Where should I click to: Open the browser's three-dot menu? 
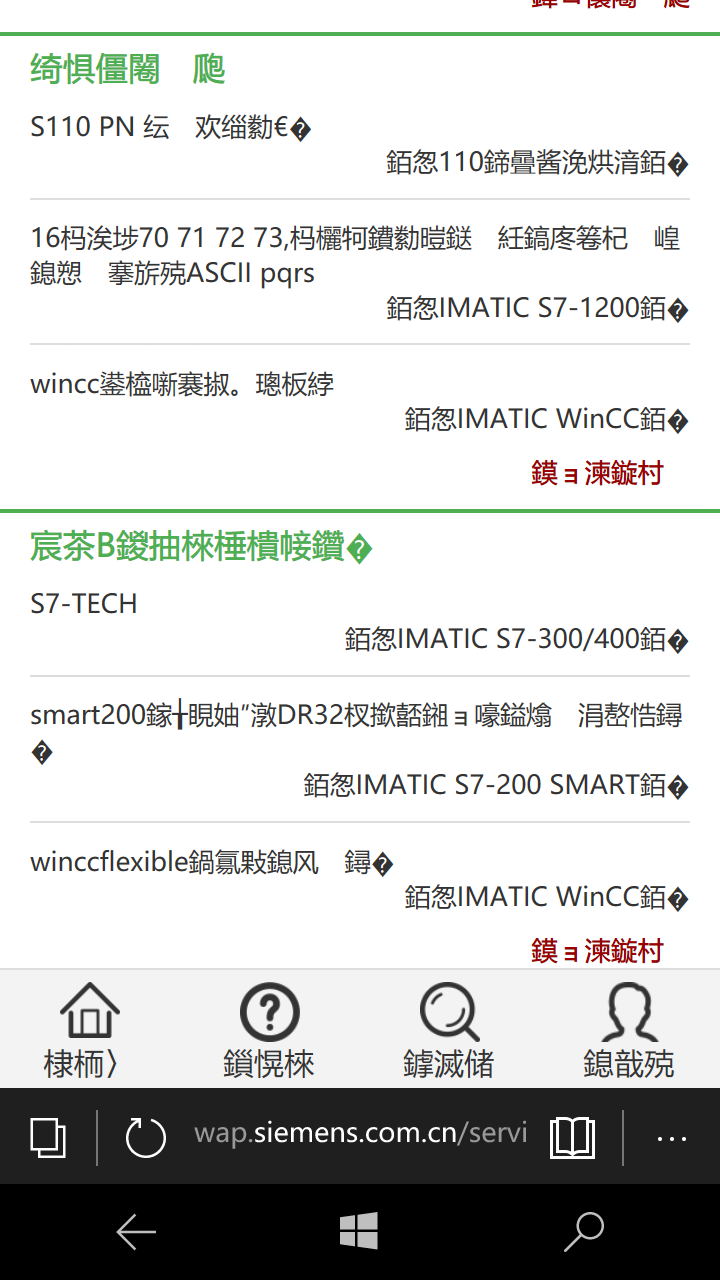(x=671, y=1137)
